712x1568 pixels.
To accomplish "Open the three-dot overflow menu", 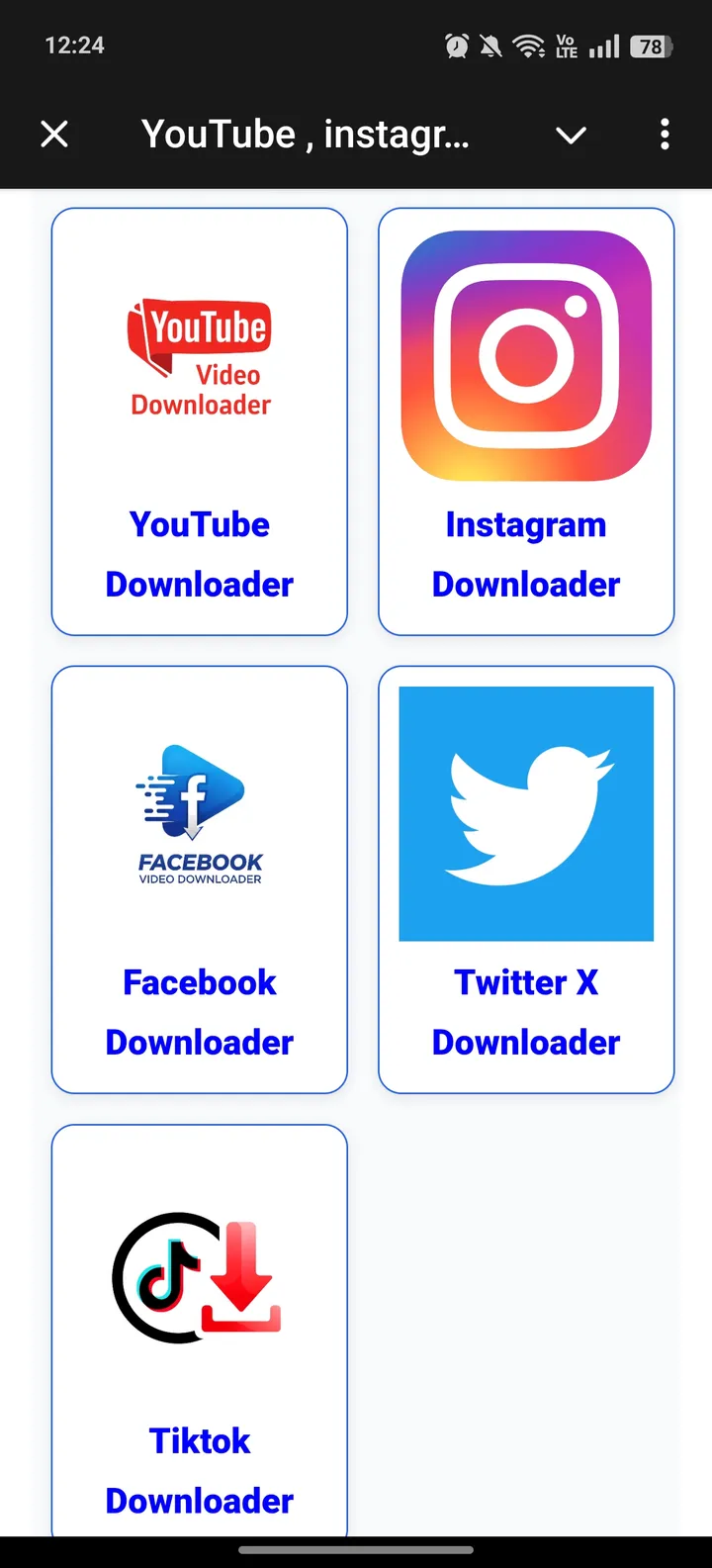I will coord(665,135).
